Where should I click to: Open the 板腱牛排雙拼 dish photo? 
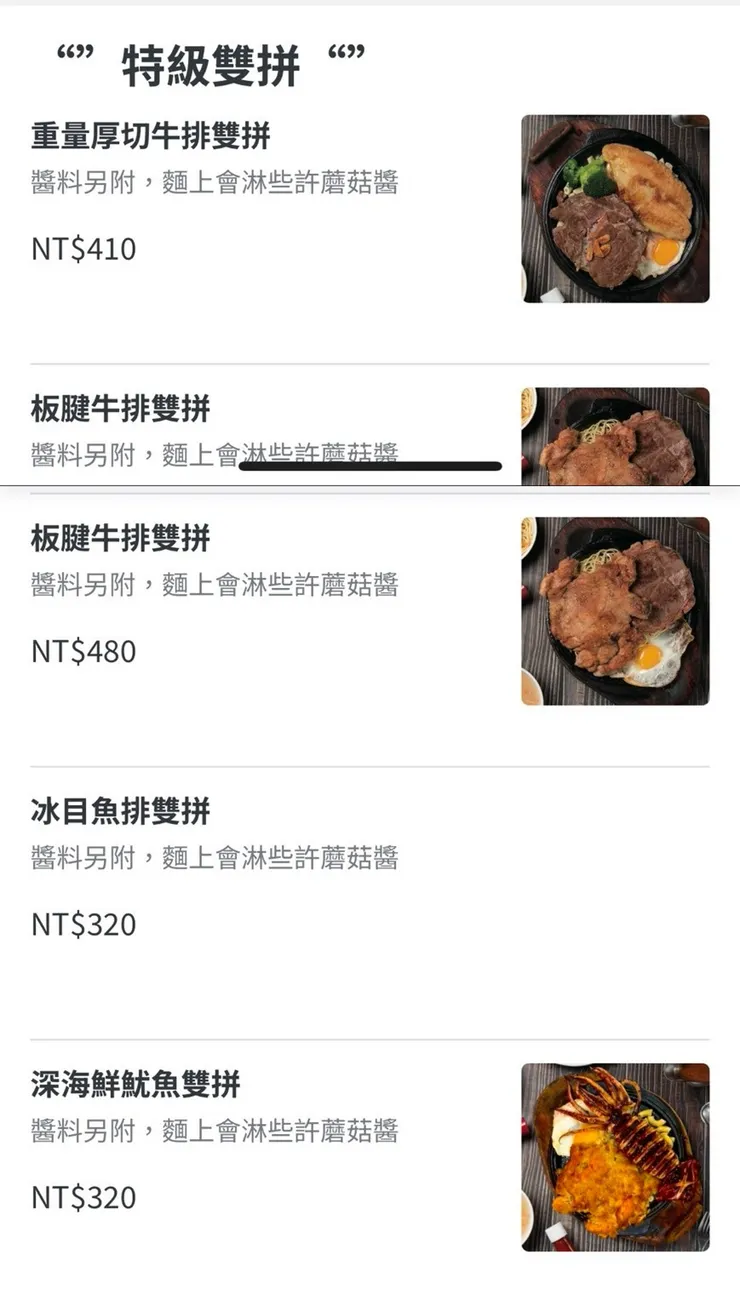click(617, 609)
